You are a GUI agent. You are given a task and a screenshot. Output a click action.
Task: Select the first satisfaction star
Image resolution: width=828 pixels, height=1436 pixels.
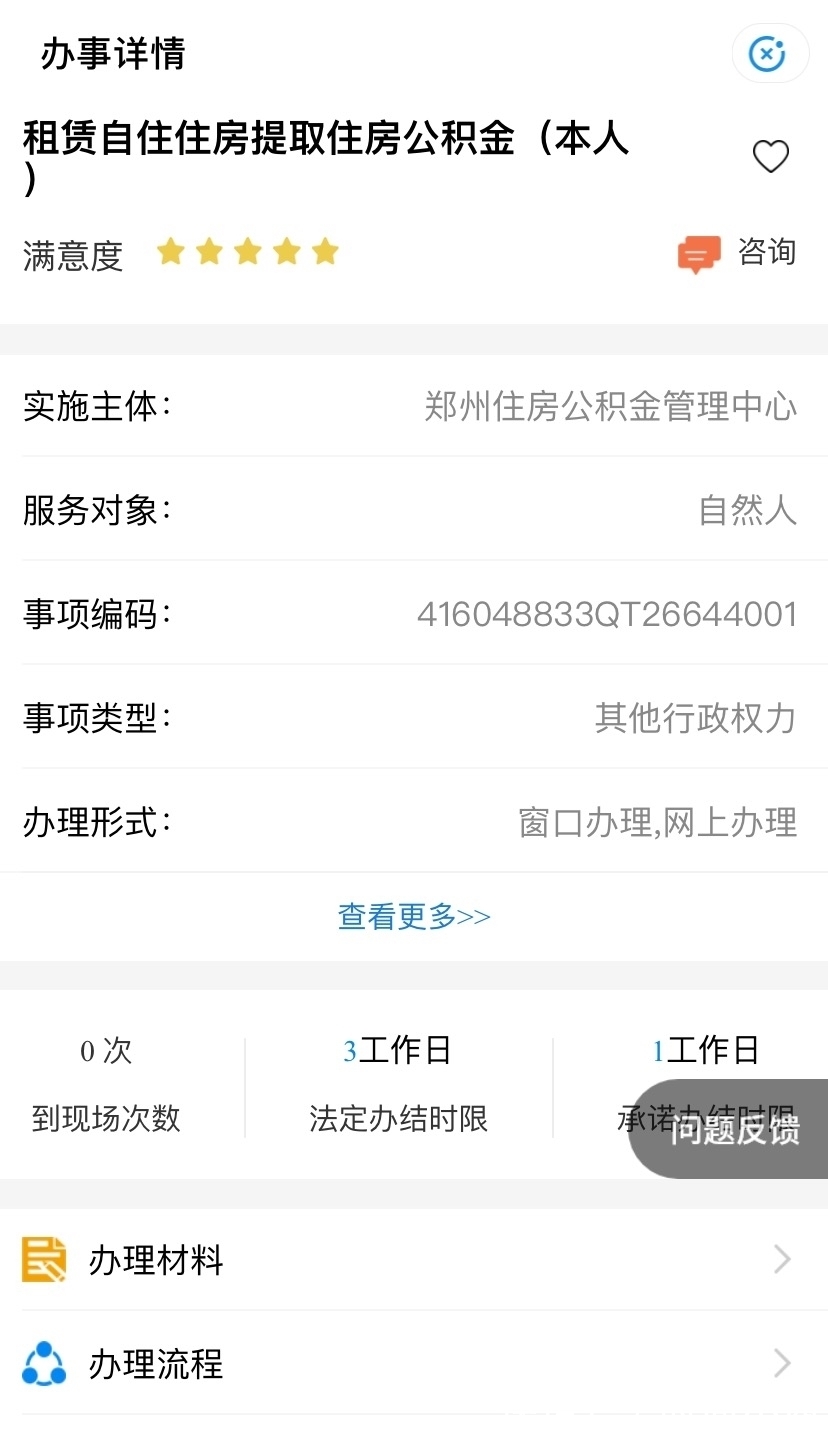171,252
